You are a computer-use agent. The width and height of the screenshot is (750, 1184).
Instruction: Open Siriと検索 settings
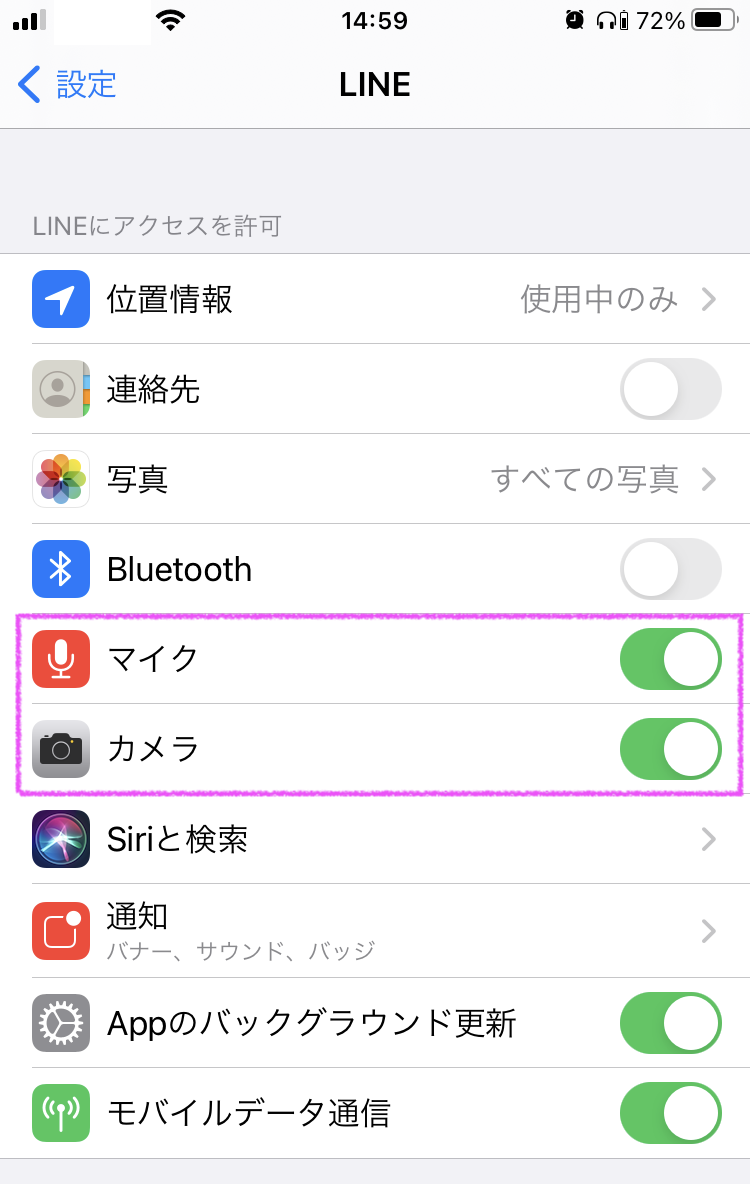coord(375,839)
